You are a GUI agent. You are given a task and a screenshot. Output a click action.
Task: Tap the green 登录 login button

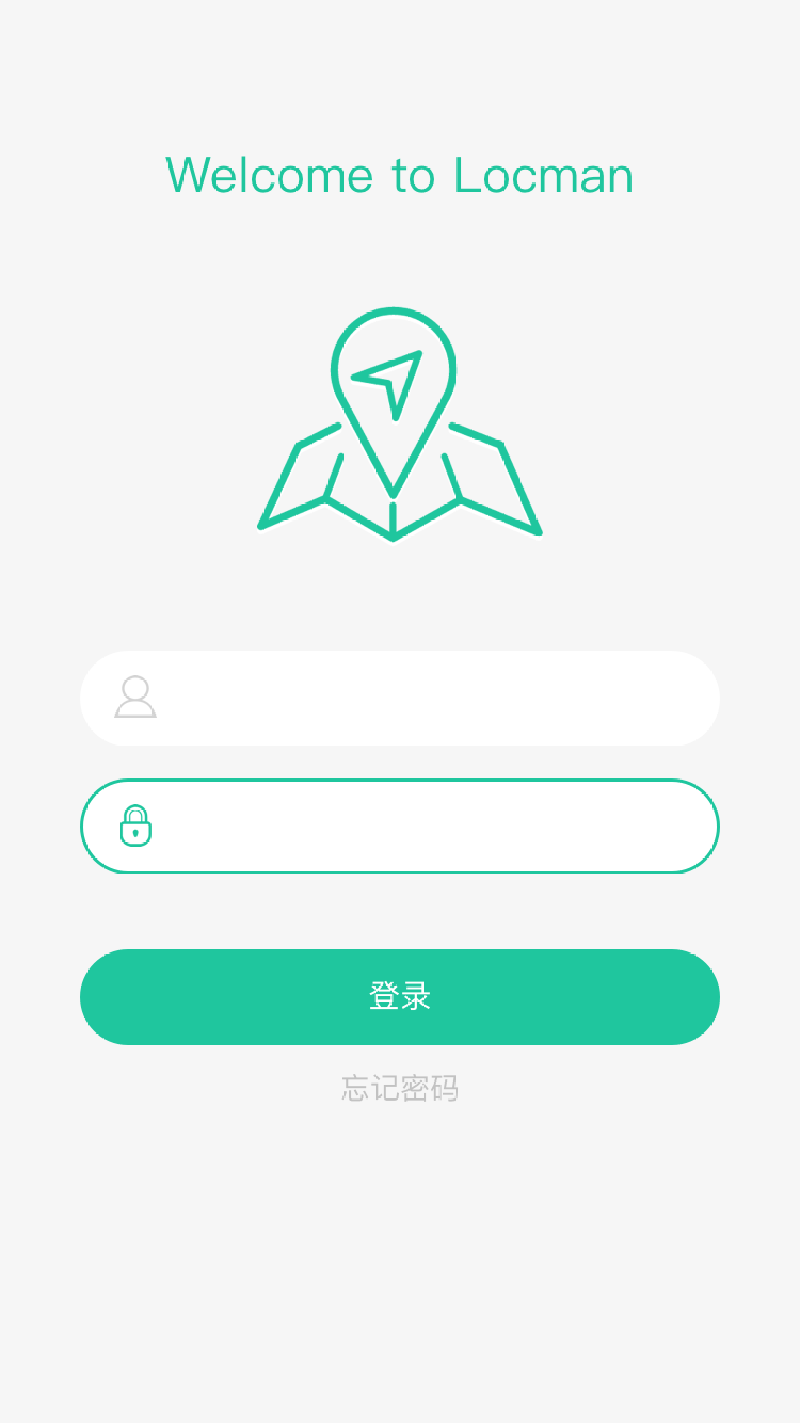(400, 997)
